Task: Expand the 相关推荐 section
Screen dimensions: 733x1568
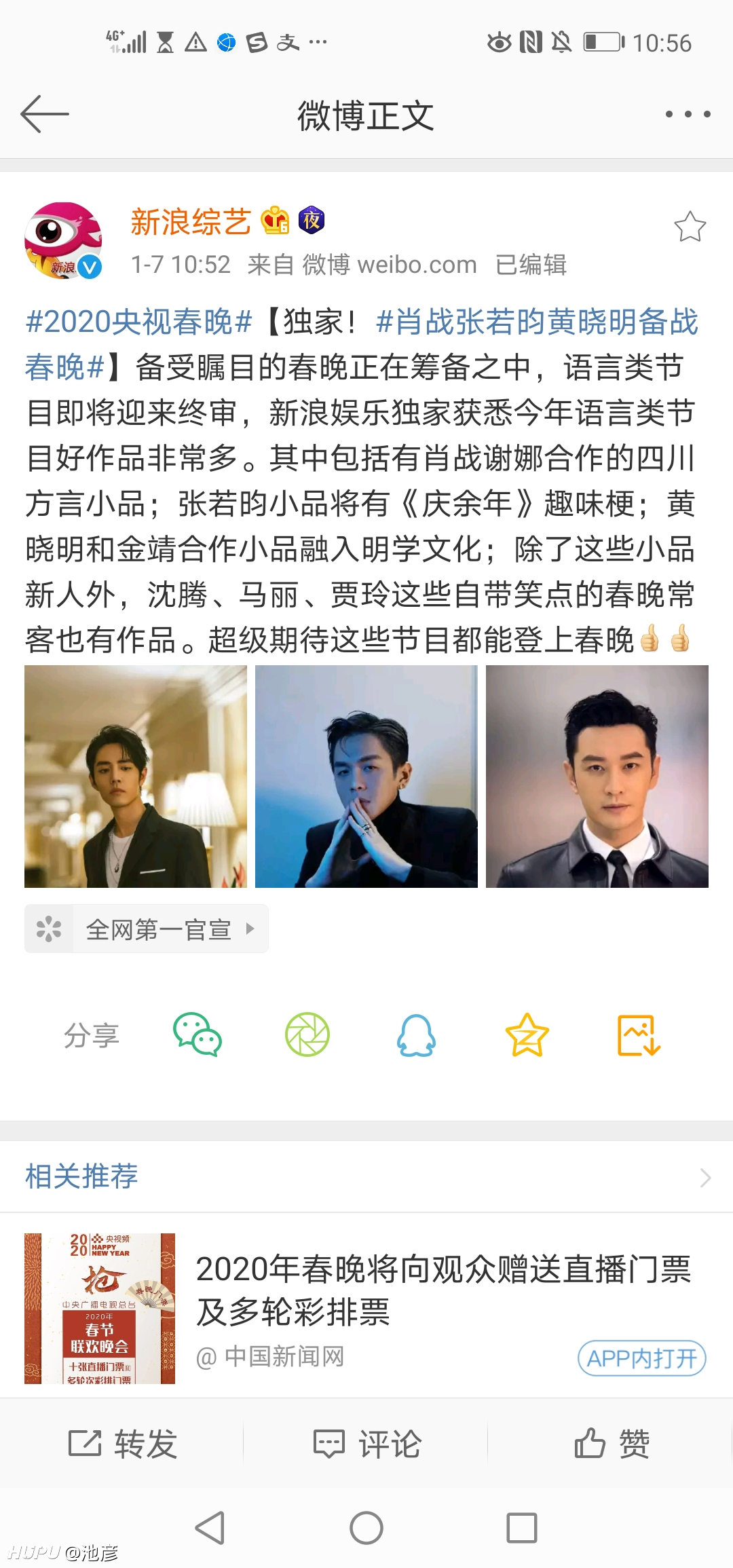Action: [366, 1176]
